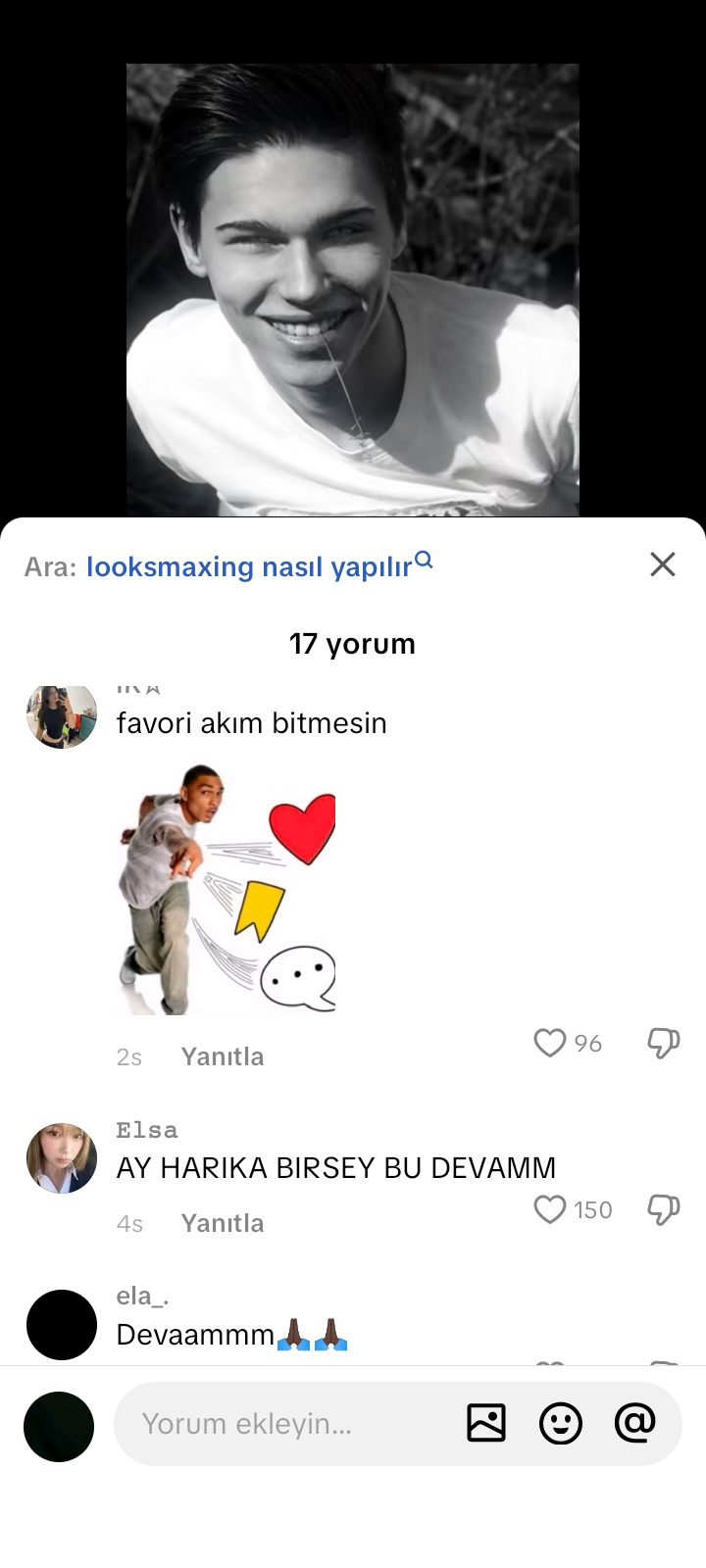Like Elsa's comment
The image size is (706, 1568).
550,1209
